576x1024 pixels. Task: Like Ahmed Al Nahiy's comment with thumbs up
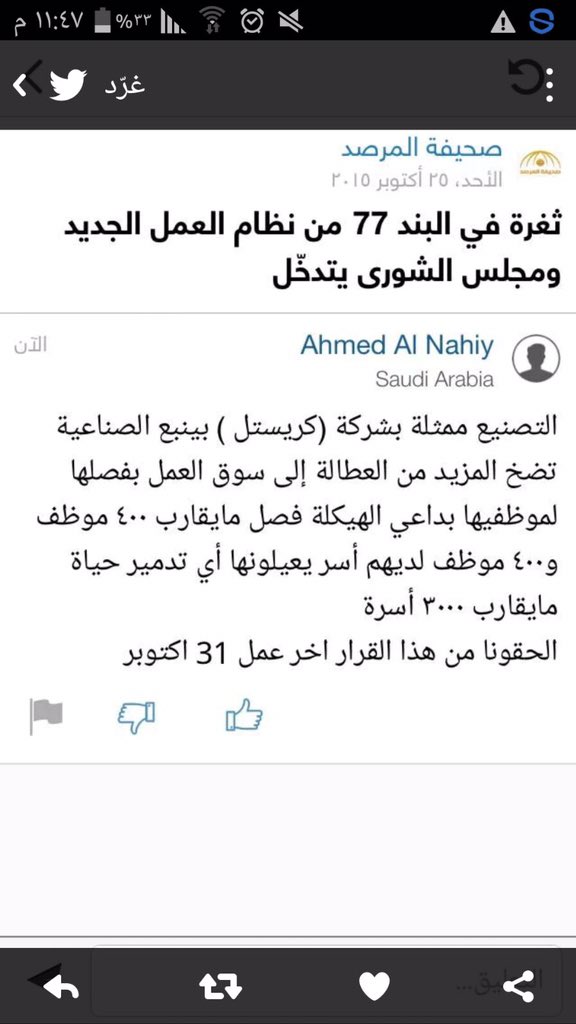click(x=244, y=714)
